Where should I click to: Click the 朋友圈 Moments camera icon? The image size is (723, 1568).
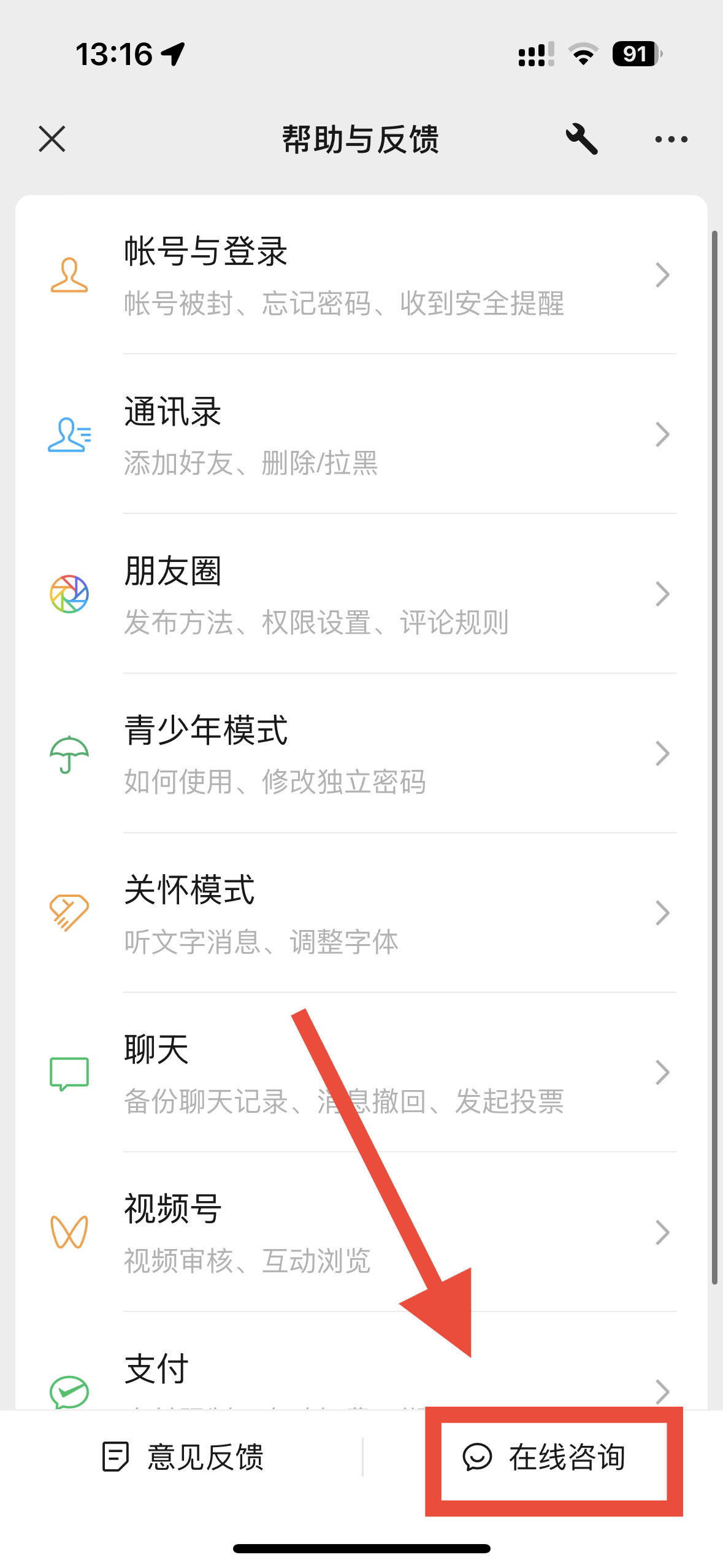point(68,594)
